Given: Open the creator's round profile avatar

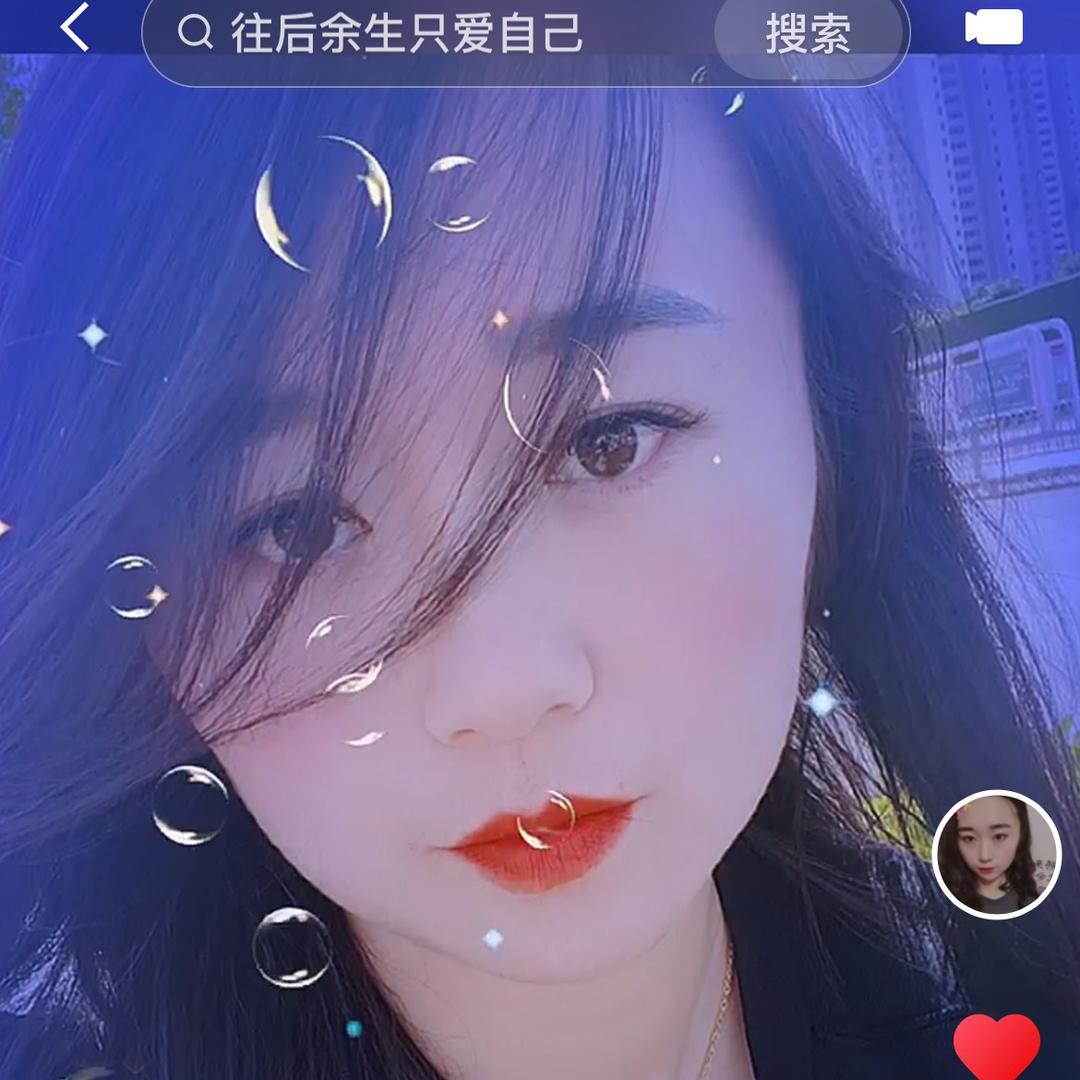Looking at the screenshot, I should coord(996,854).
